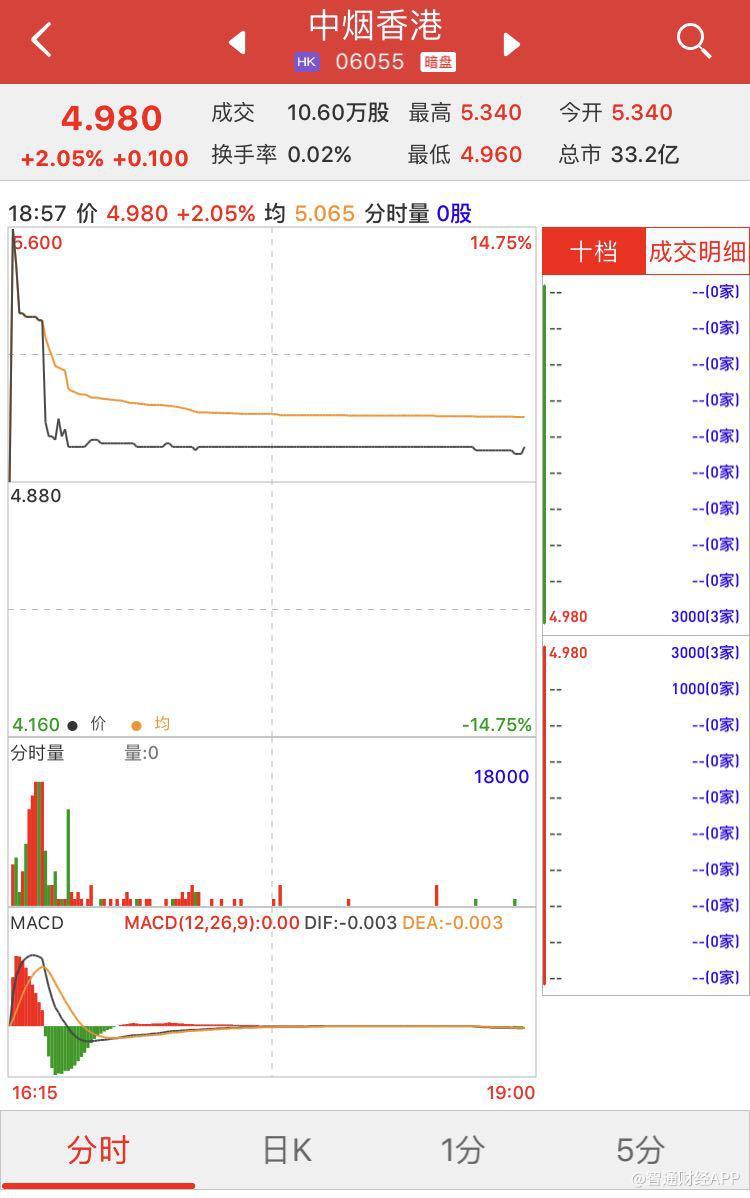Screen dimensions: 750x1198
Task: Switch to the 成交明细 tab
Action: pyautogui.click(x=697, y=251)
